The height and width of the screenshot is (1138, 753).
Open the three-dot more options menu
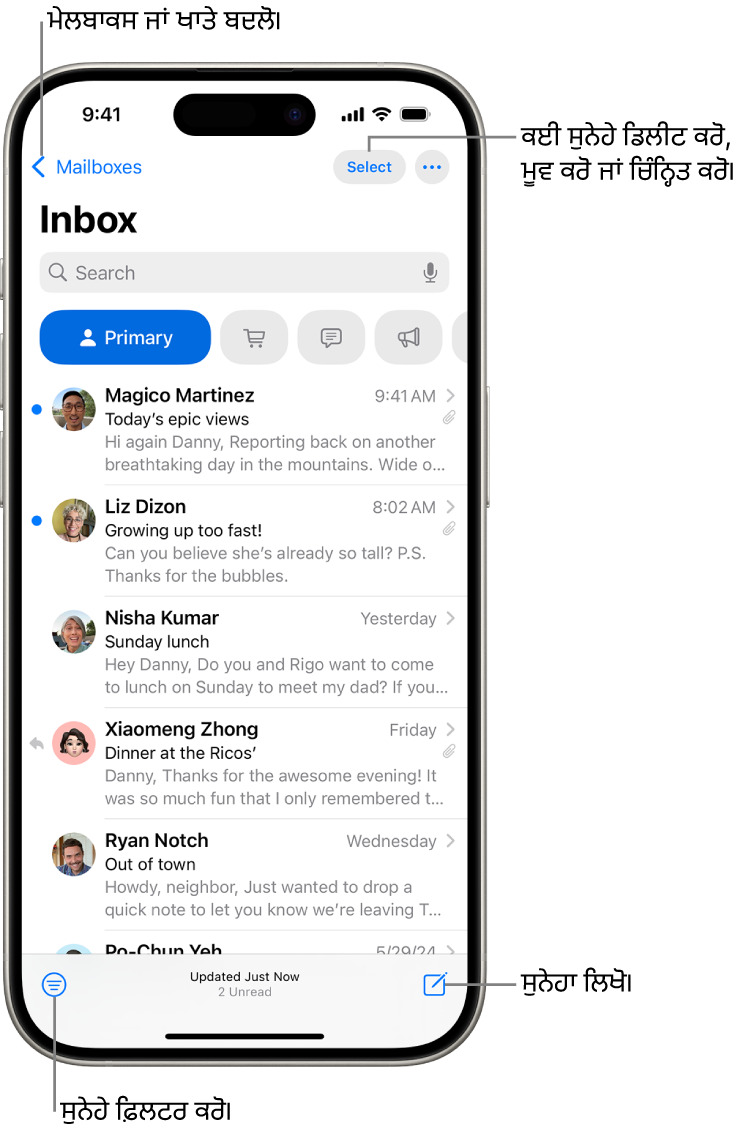(432, 167)
